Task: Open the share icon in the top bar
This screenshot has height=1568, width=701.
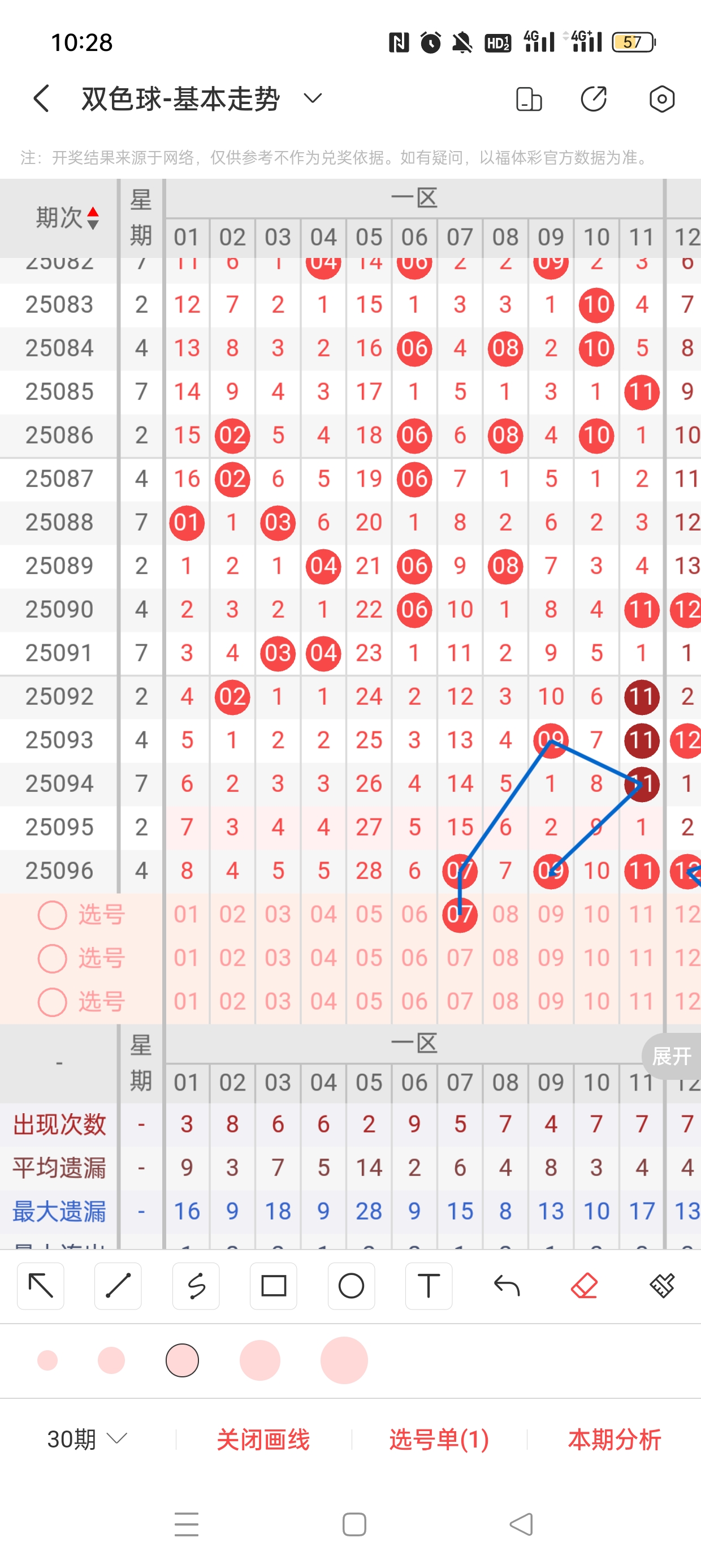Action: [593, 98]
